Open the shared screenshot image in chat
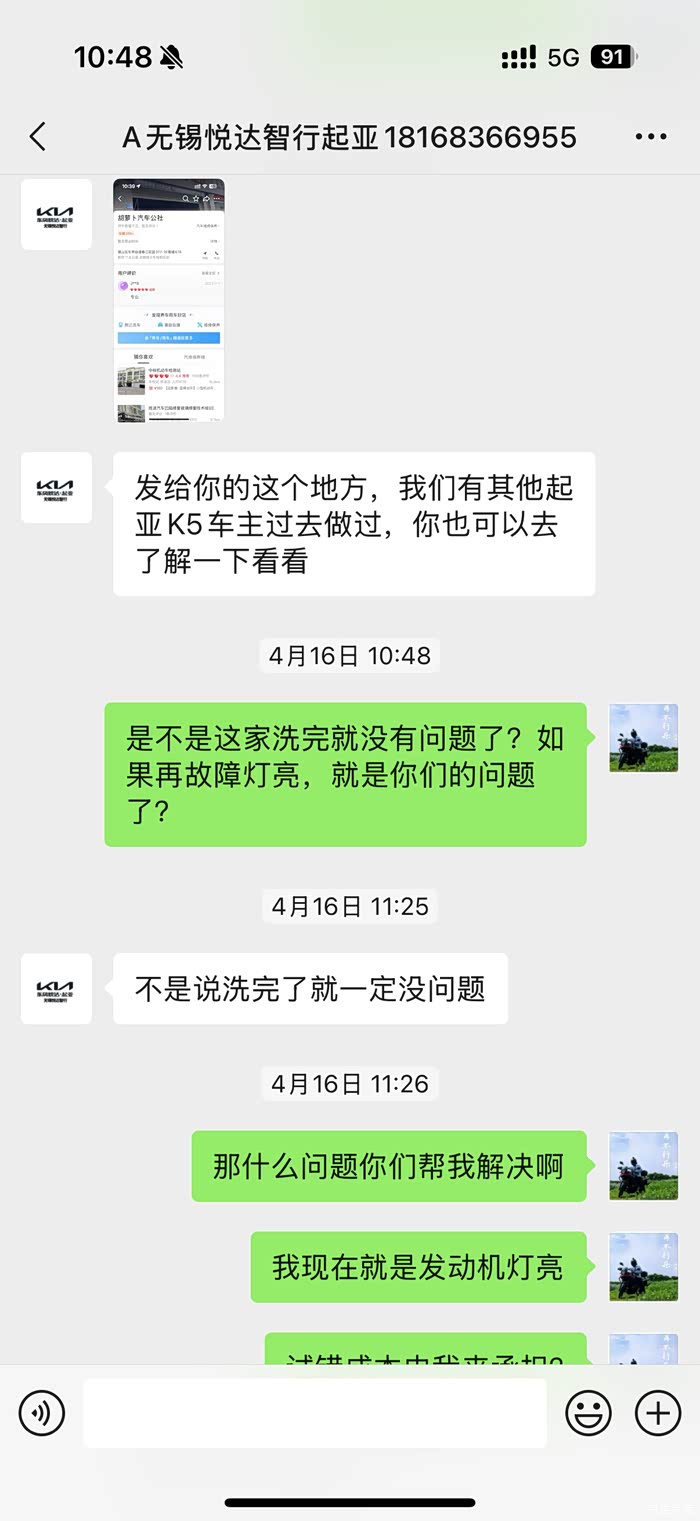The image size is (700, 1521). point(168,300)
